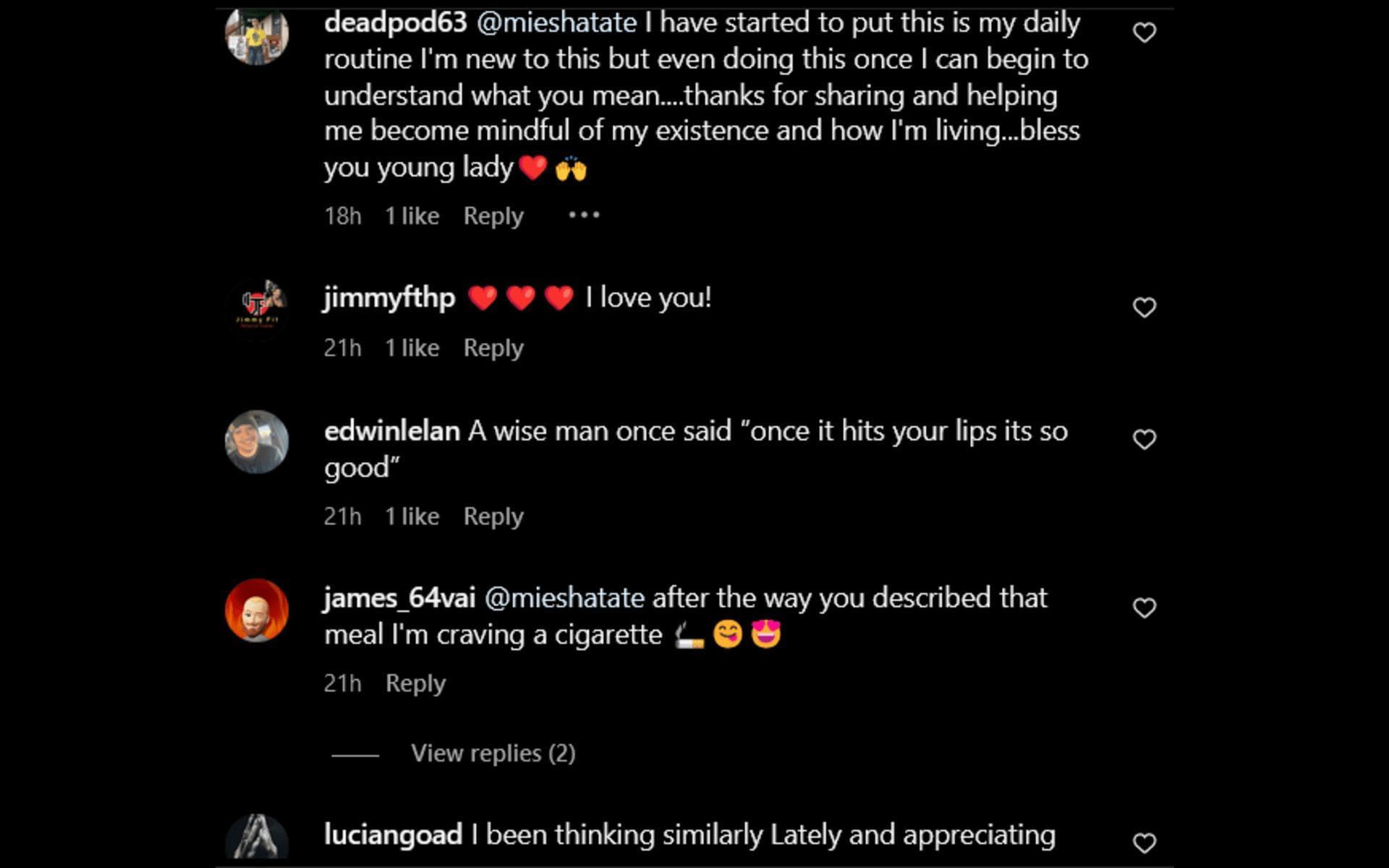The width and height of the screenshot is (1389, 868).
Task: Reply to jimmyfthp's comment
Action: [493, 348]
